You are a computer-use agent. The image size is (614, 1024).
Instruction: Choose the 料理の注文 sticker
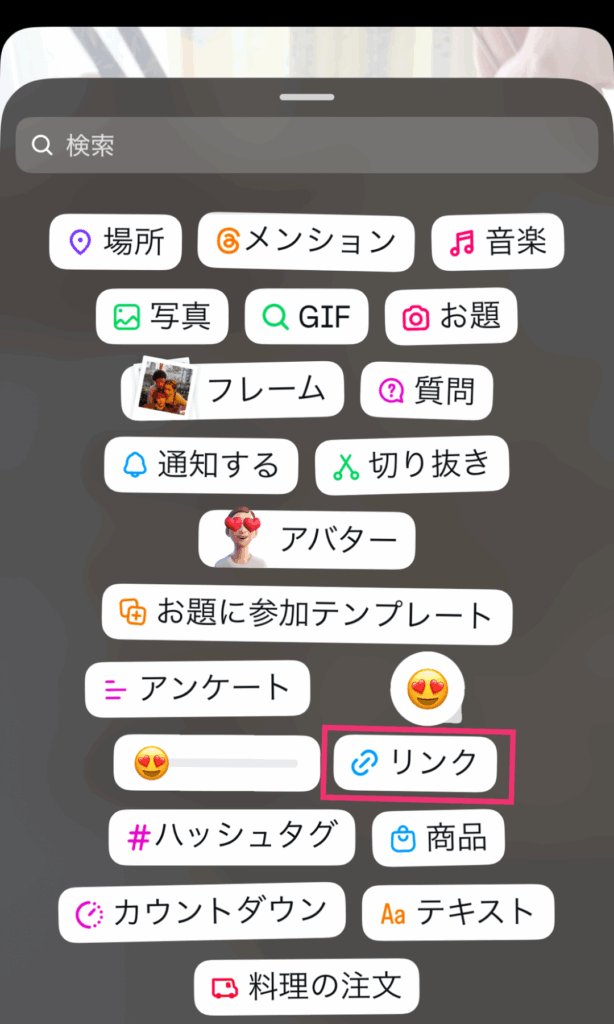[x=306, y=987]
